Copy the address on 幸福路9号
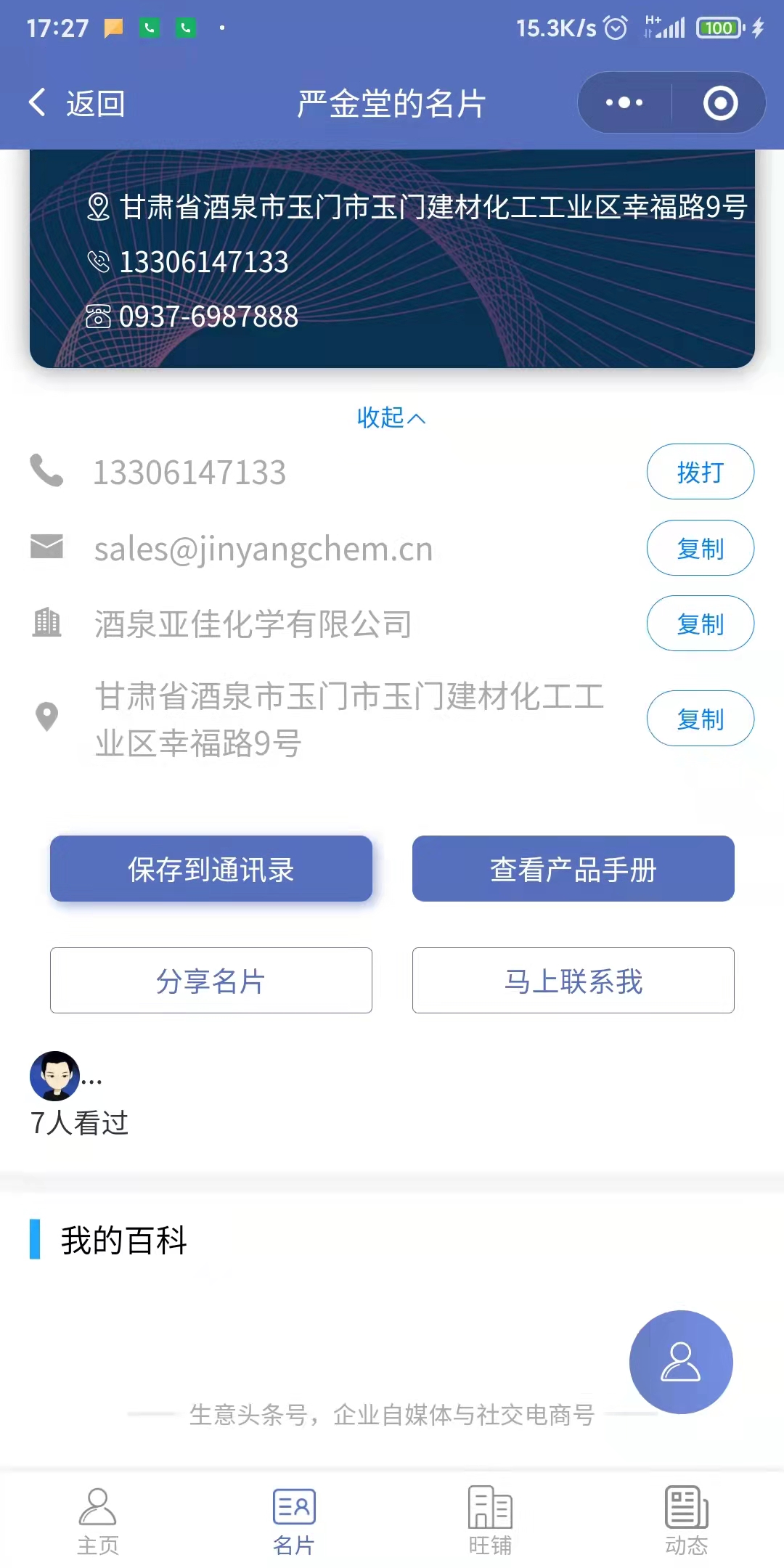 [700, 719]
